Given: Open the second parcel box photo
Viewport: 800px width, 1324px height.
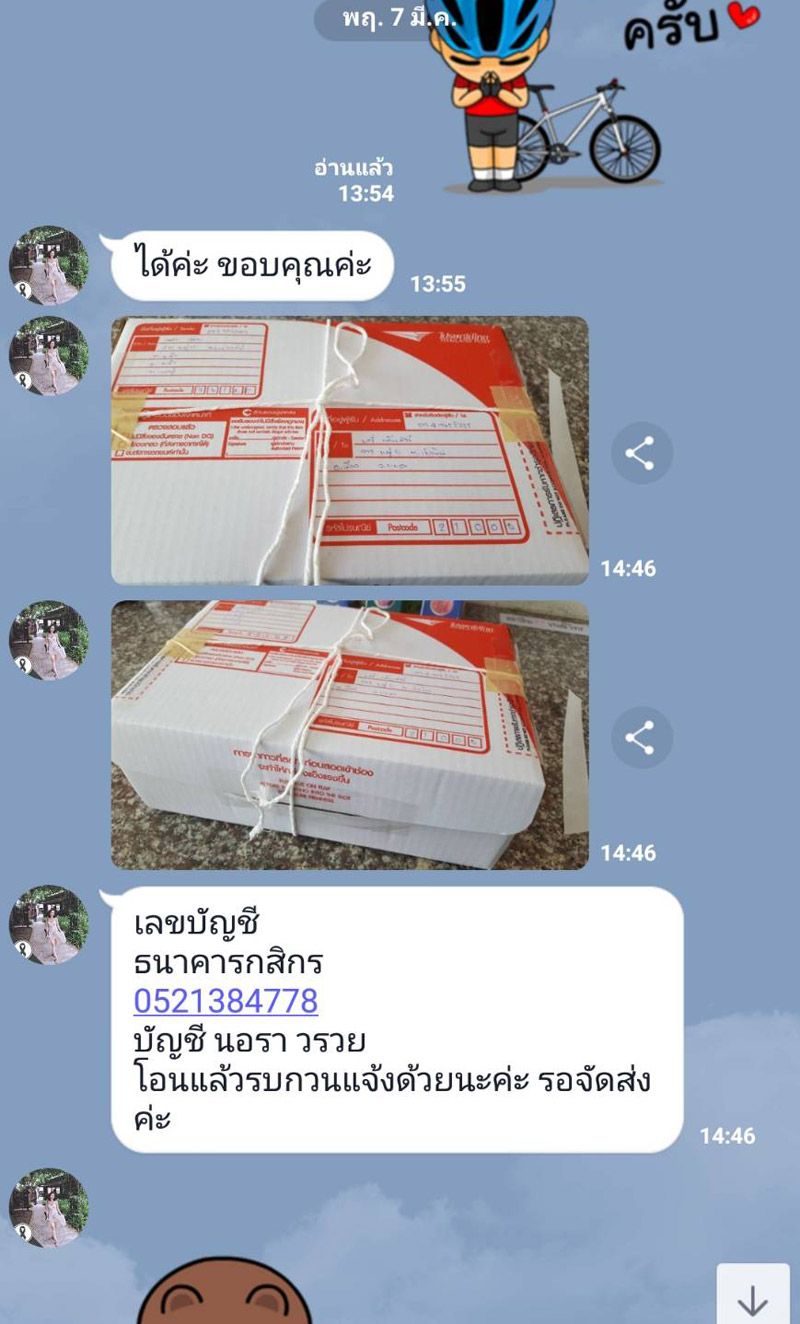Looking at the screenshot, I should (x=349, y=735).
